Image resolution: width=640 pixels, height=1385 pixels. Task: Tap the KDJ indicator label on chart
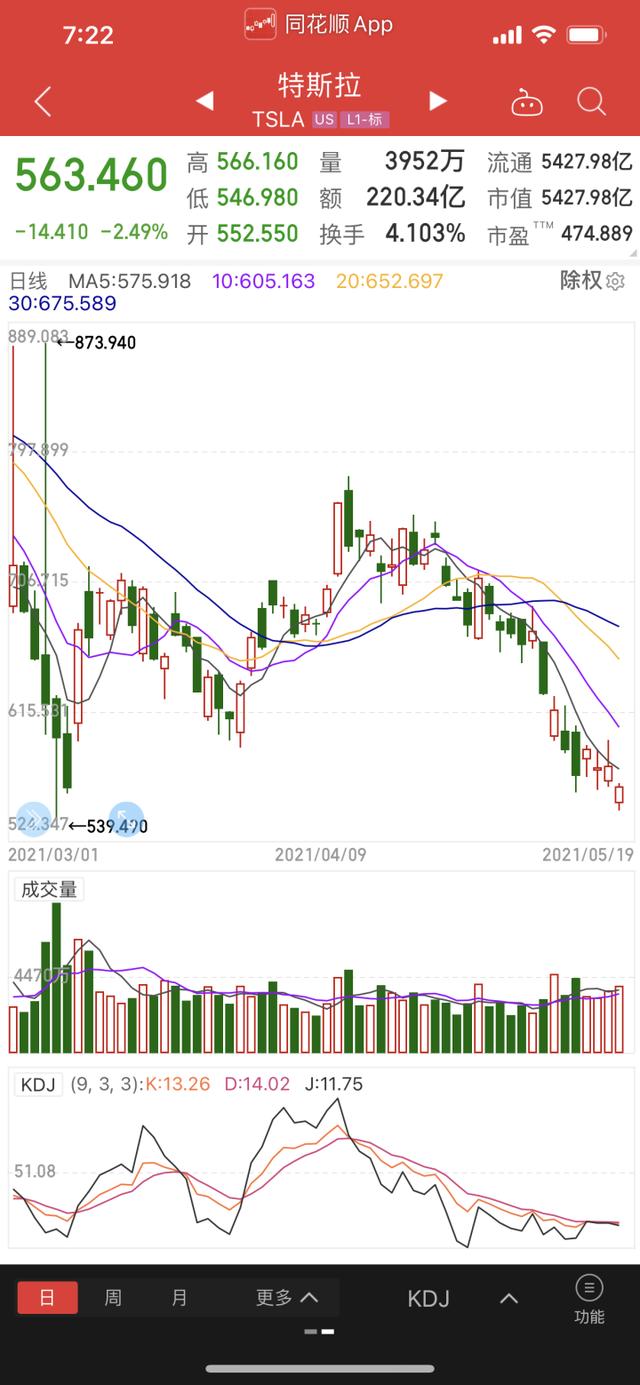[40, 1084]
